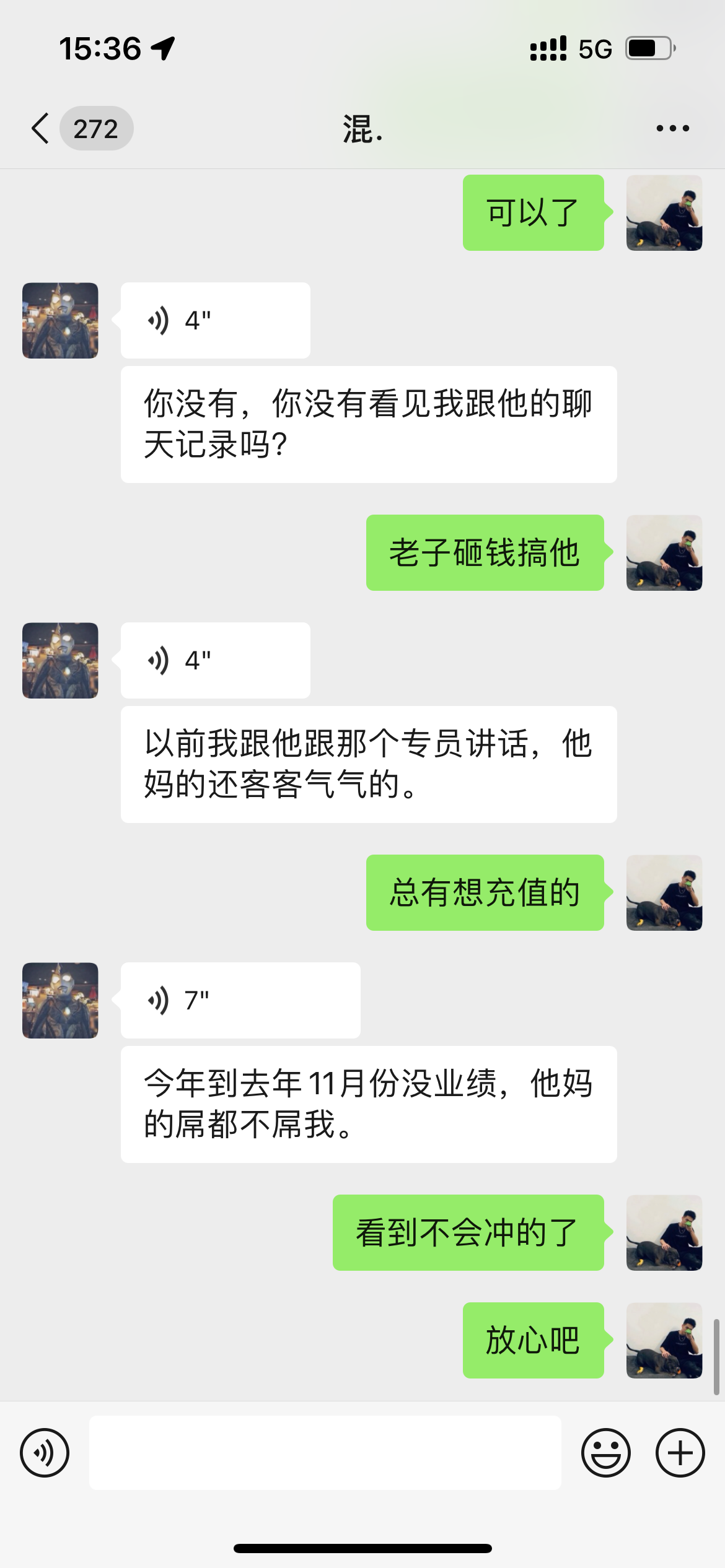Open the chat options three-dot menu
Screen dimensions: 725x1568
click(x=672, y=129)
